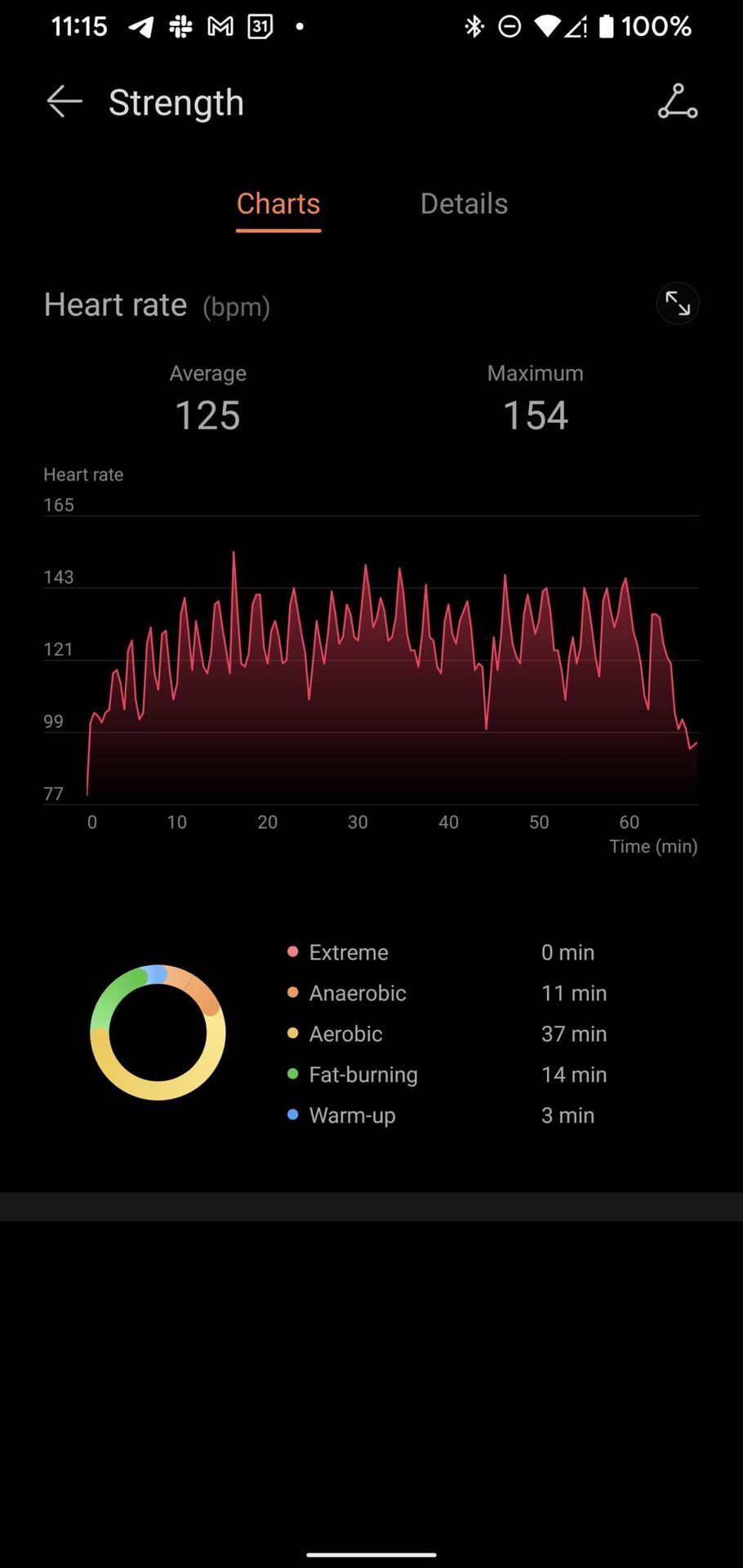Select the Charts tab
The height and width of the screenshot is (1568, 743).
pos(278,204)
